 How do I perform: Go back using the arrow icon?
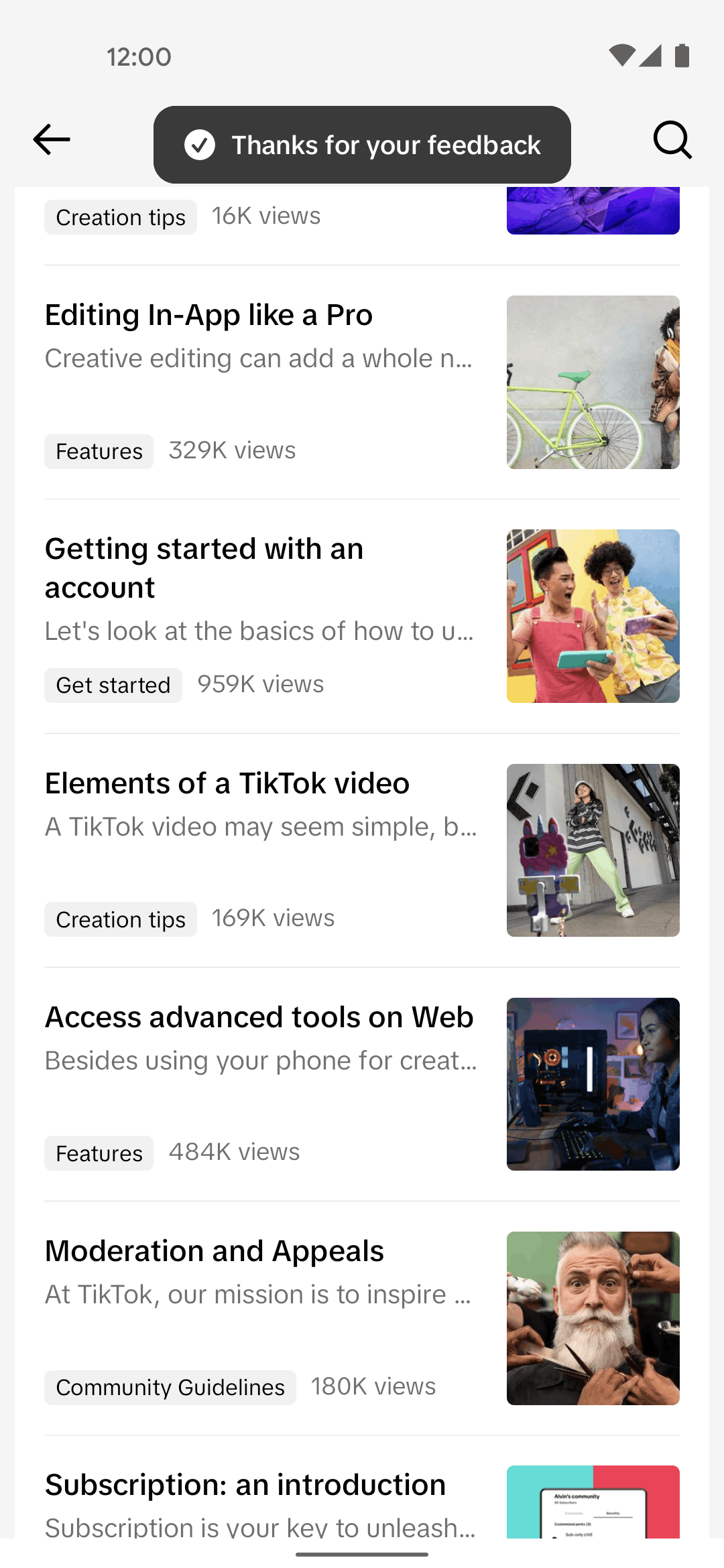[52, 139]
